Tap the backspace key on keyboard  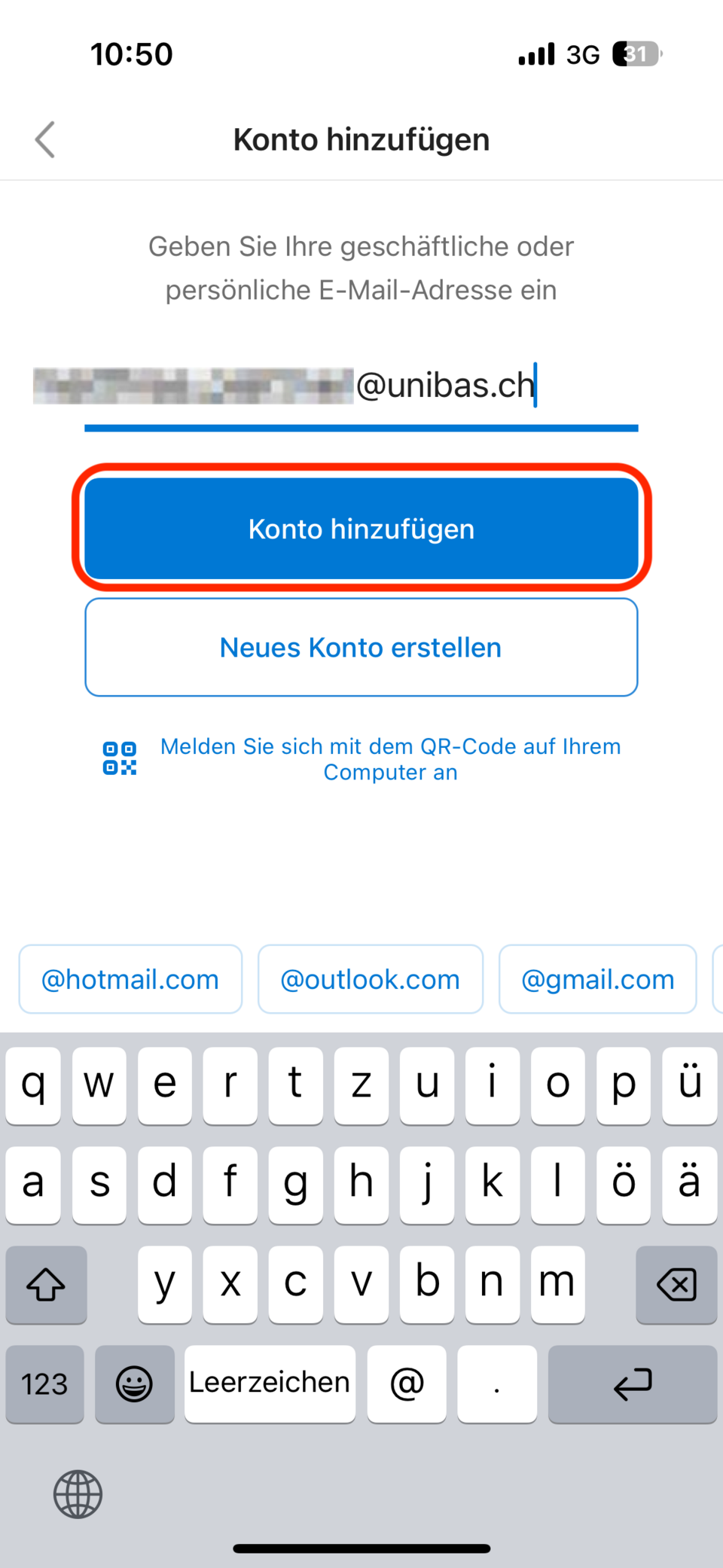click(x=676, y=1284)
